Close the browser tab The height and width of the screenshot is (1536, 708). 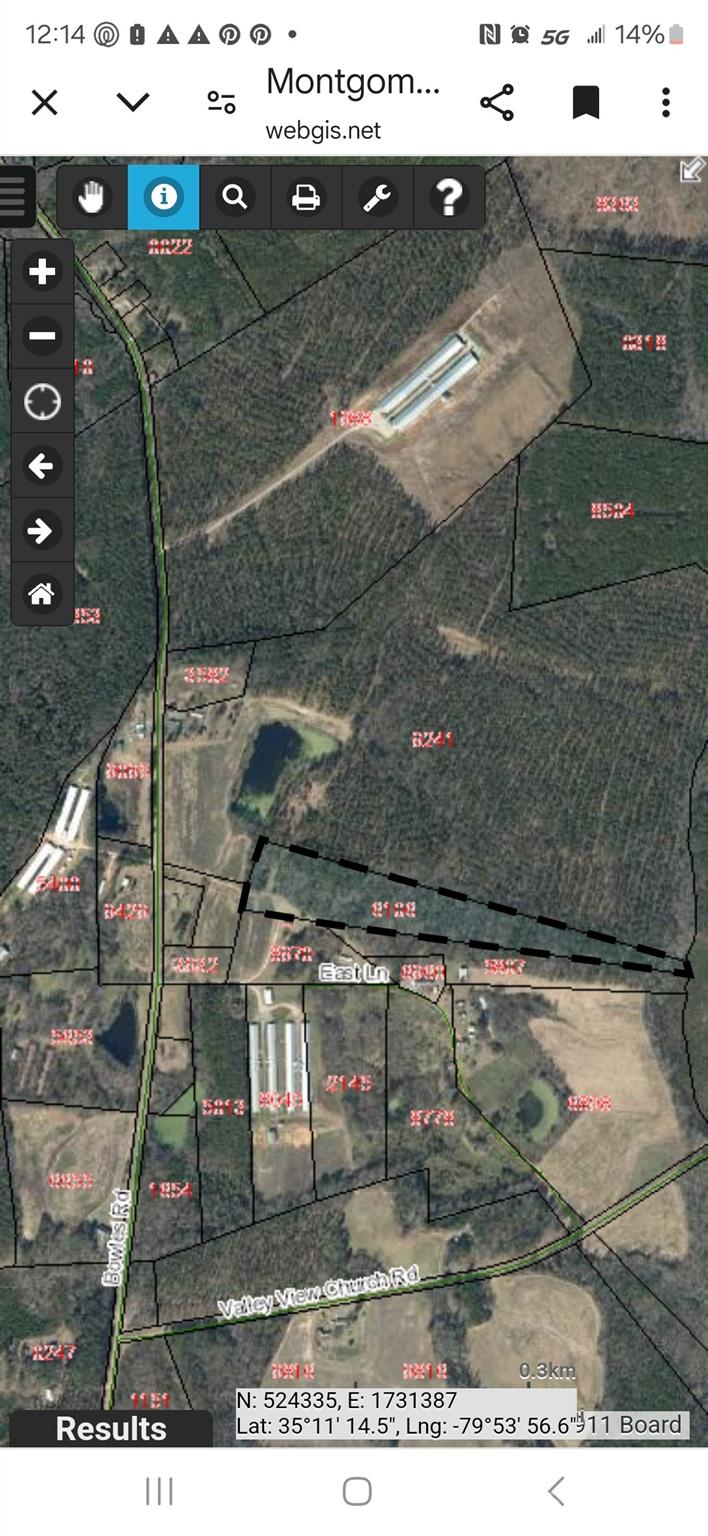click(x=44, y=102)
